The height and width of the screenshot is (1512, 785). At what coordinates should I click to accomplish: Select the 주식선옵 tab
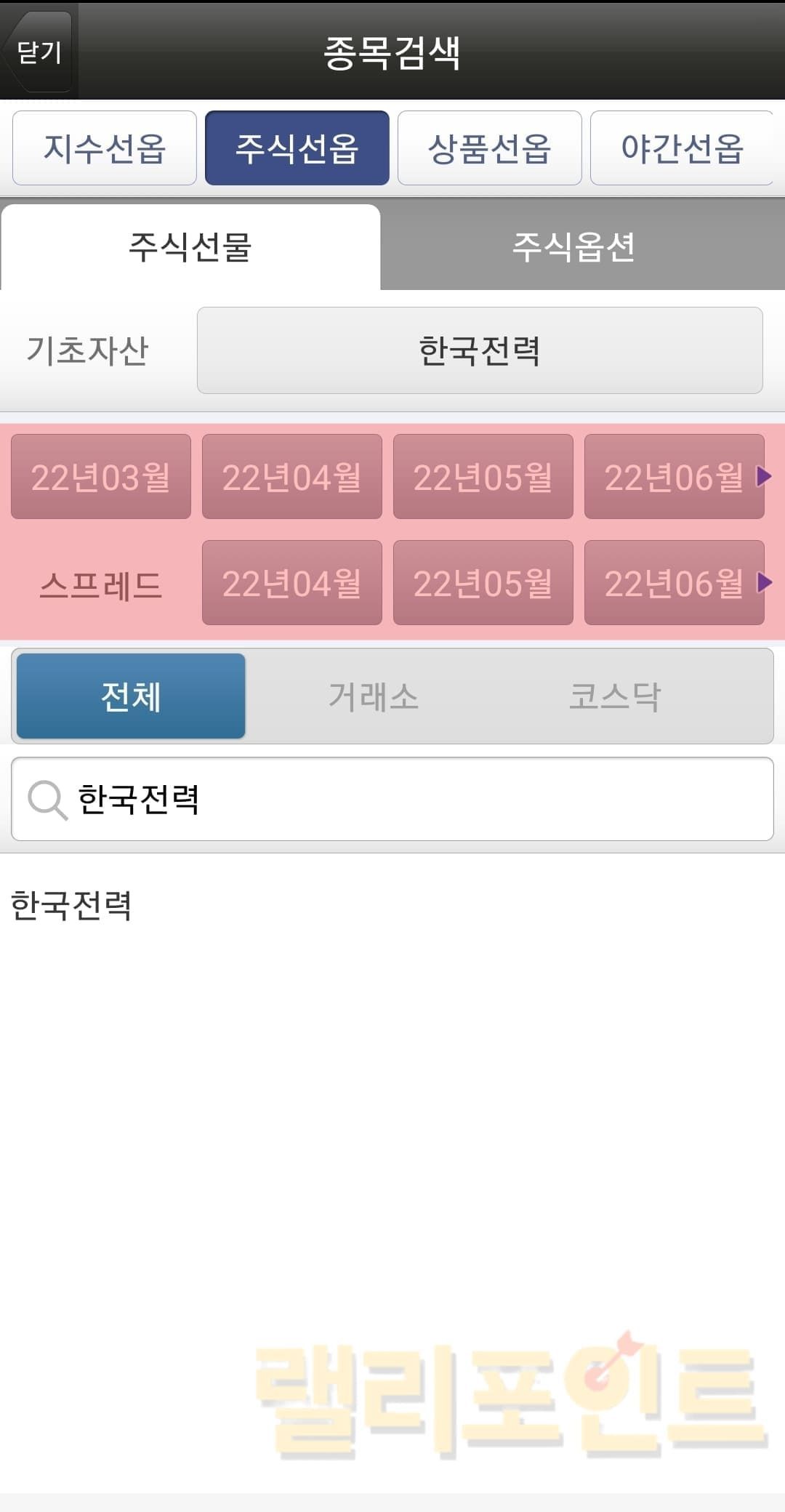[x=297, y=148]
